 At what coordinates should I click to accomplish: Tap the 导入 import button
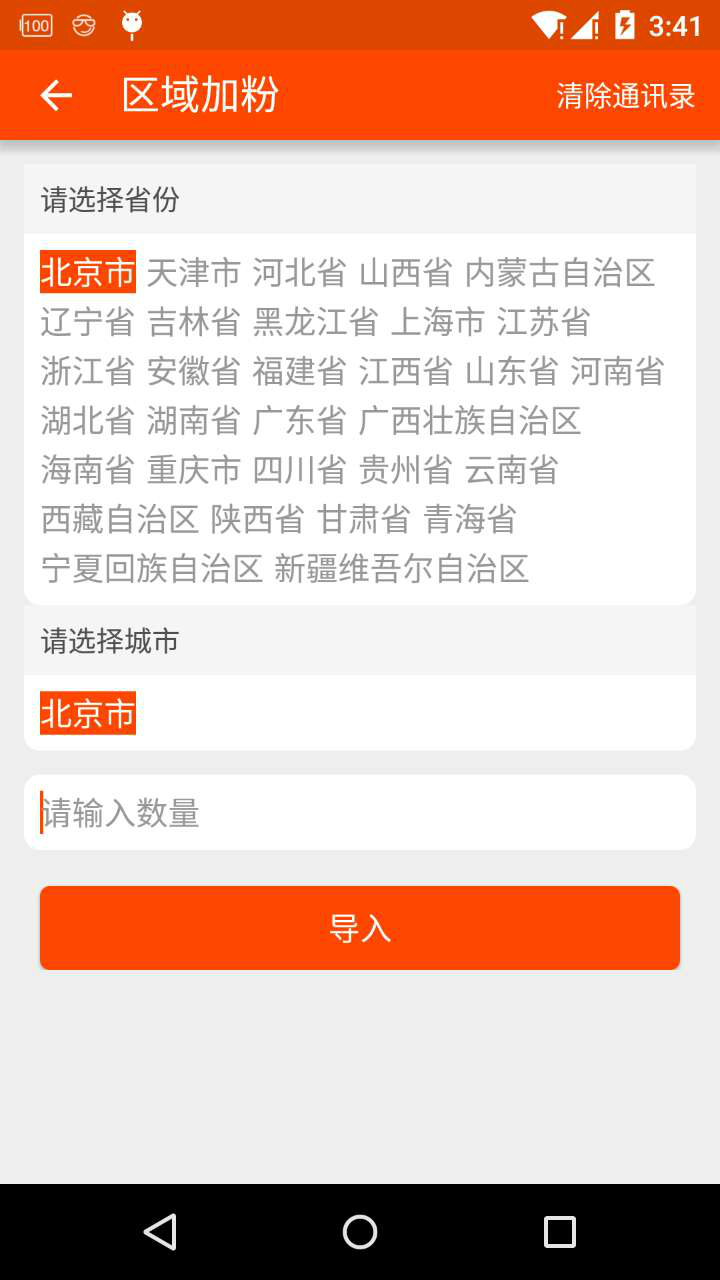pyautogui.click(x=360, y=928)
